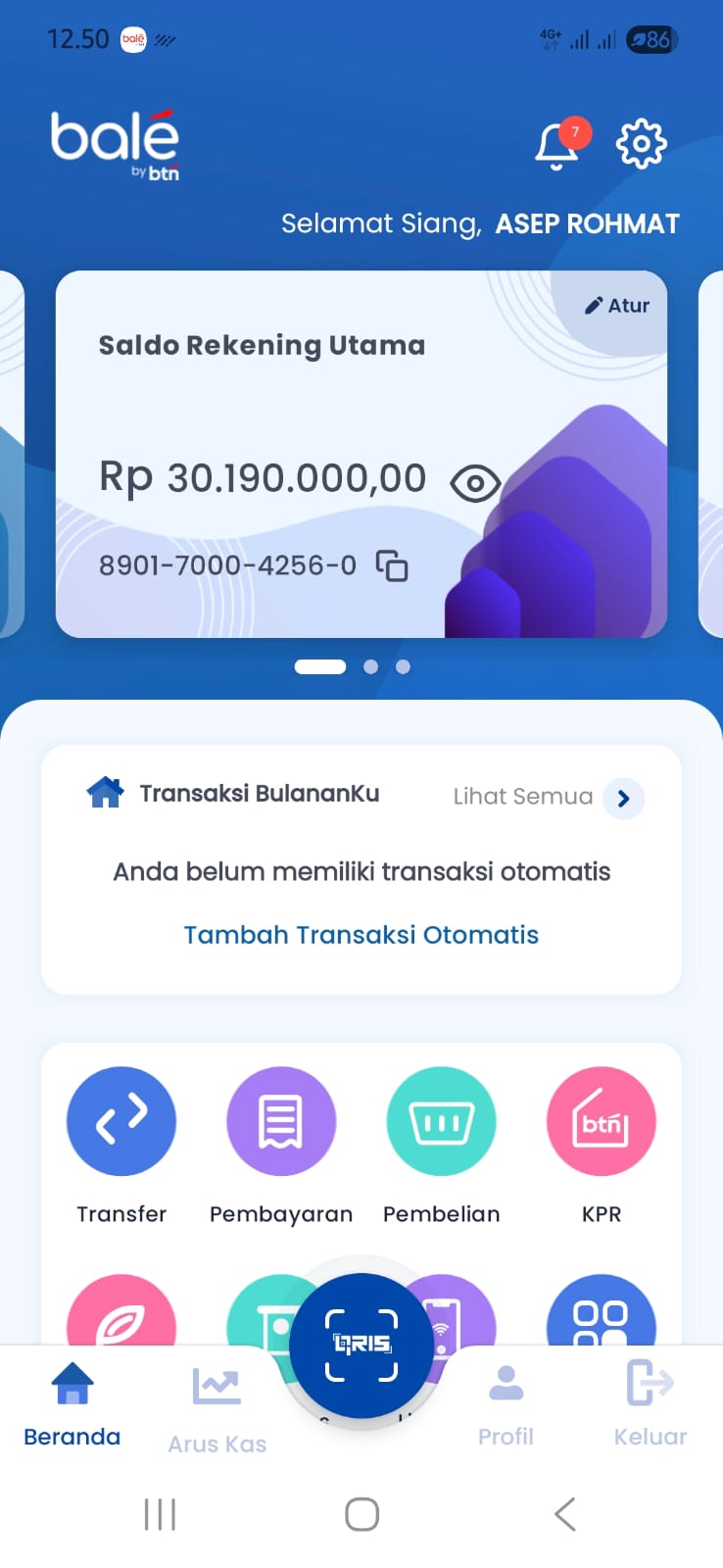This screenshot has width=723, height=1568.
Task: Open the notifications bell
Action: [556, 146]
